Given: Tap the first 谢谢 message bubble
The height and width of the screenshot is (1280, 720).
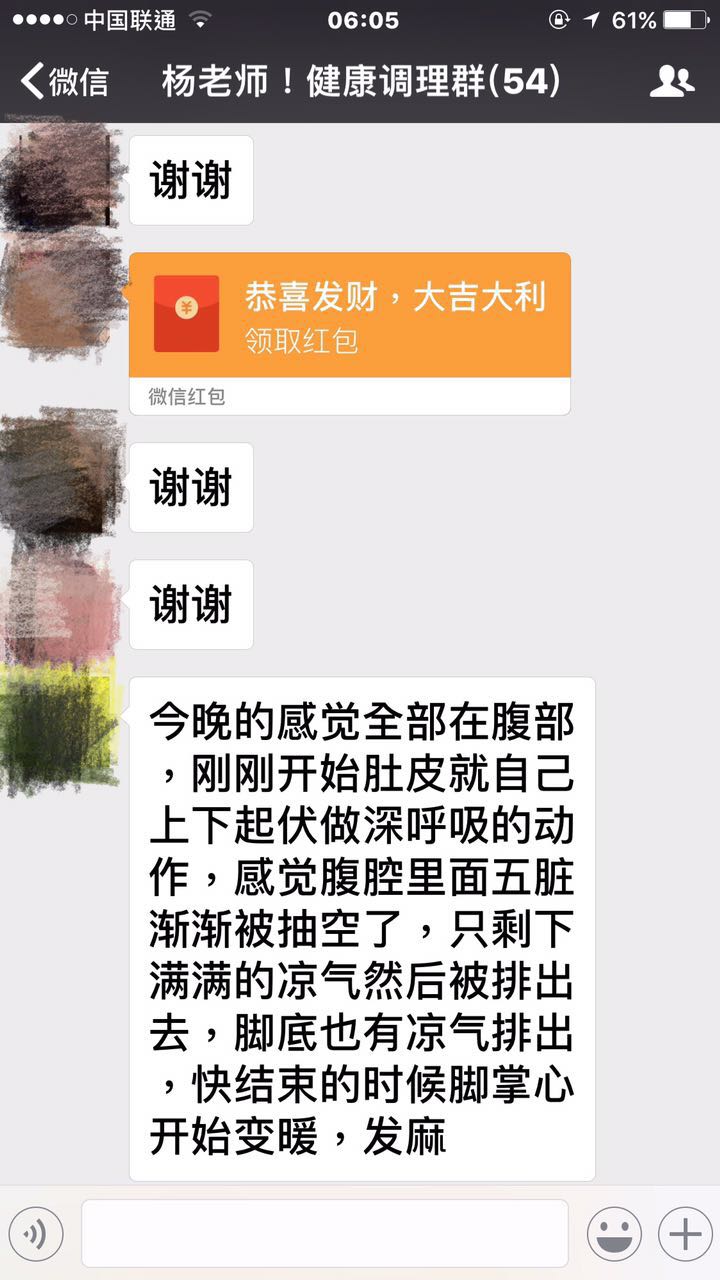Looking at the screenshot, I should pos(190,179).
